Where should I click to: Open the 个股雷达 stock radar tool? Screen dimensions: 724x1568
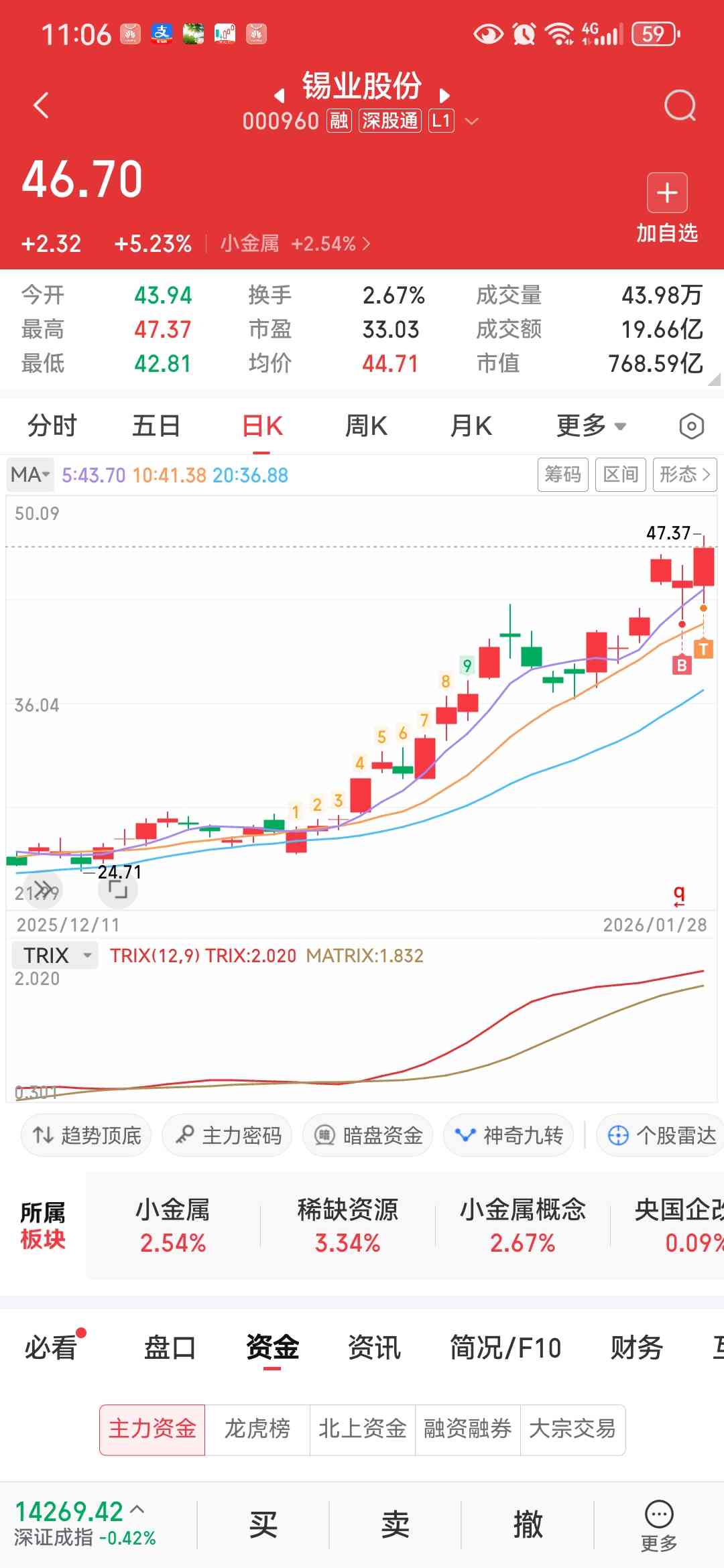659,1135
